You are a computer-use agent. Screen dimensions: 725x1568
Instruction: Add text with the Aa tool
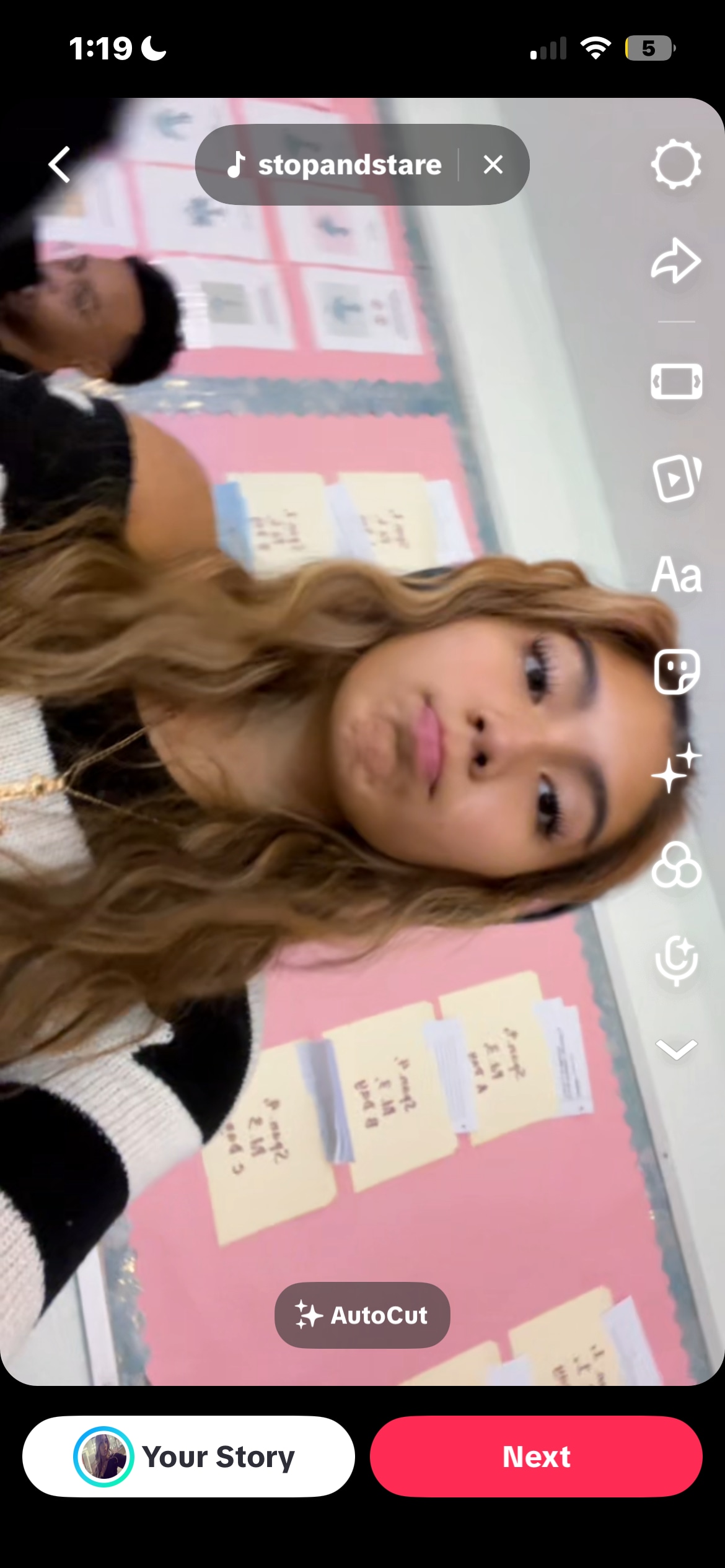click(676, 575)
